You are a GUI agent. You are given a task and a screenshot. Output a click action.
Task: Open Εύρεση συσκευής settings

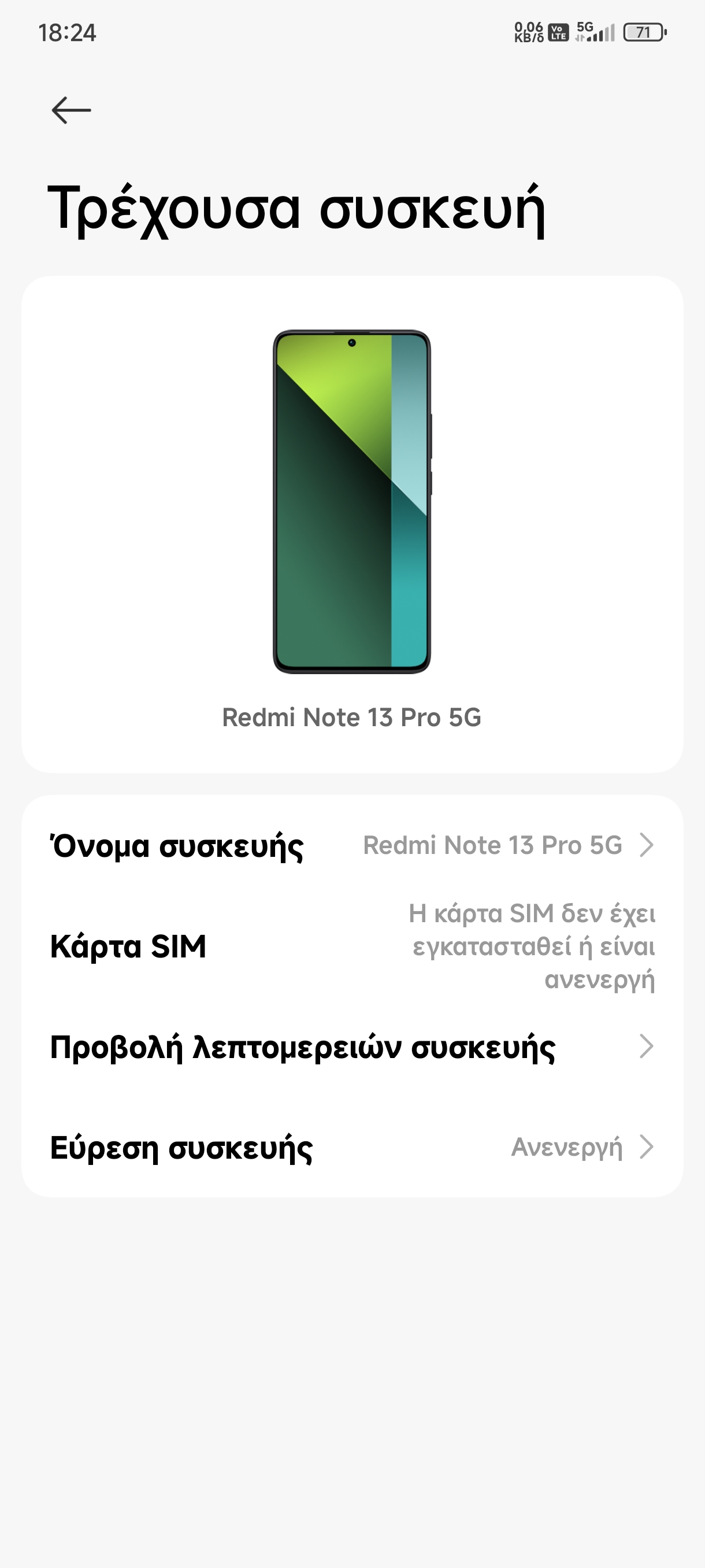pyautogui.click(x=351, y=1148)
